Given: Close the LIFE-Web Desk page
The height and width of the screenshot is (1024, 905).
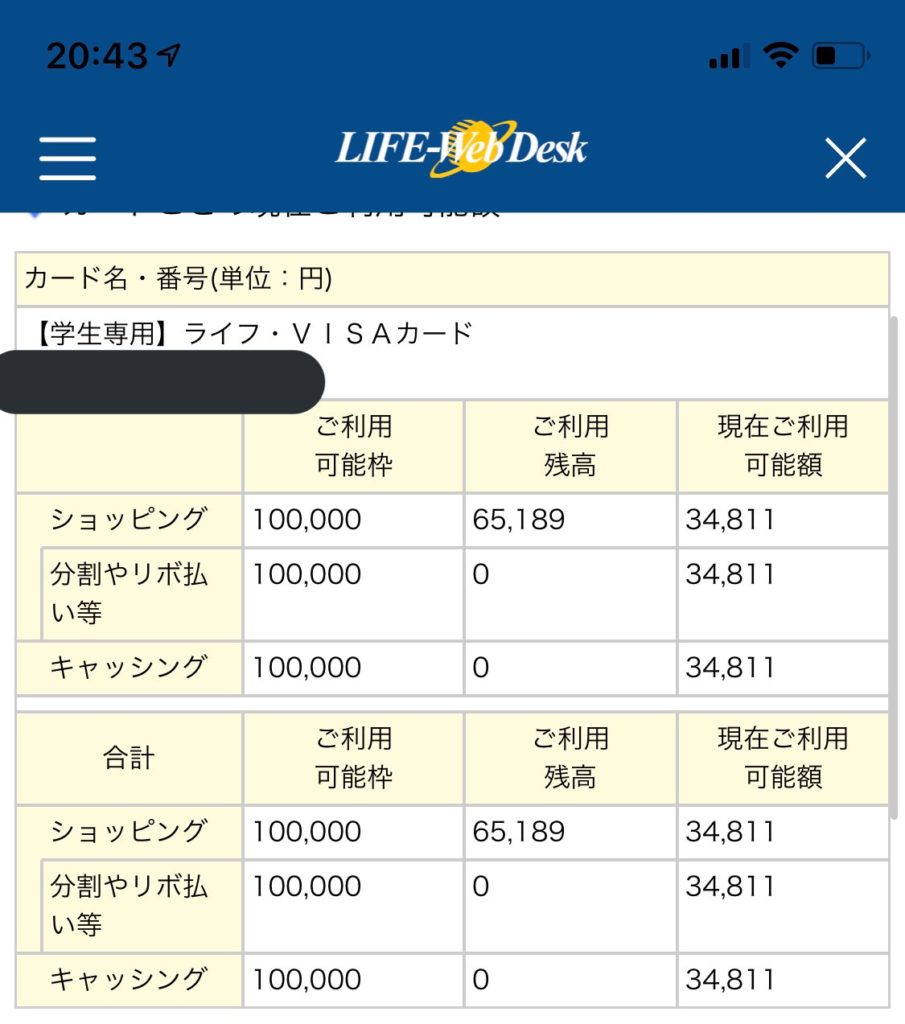Looking at the screenshot, I should (845, 158).
